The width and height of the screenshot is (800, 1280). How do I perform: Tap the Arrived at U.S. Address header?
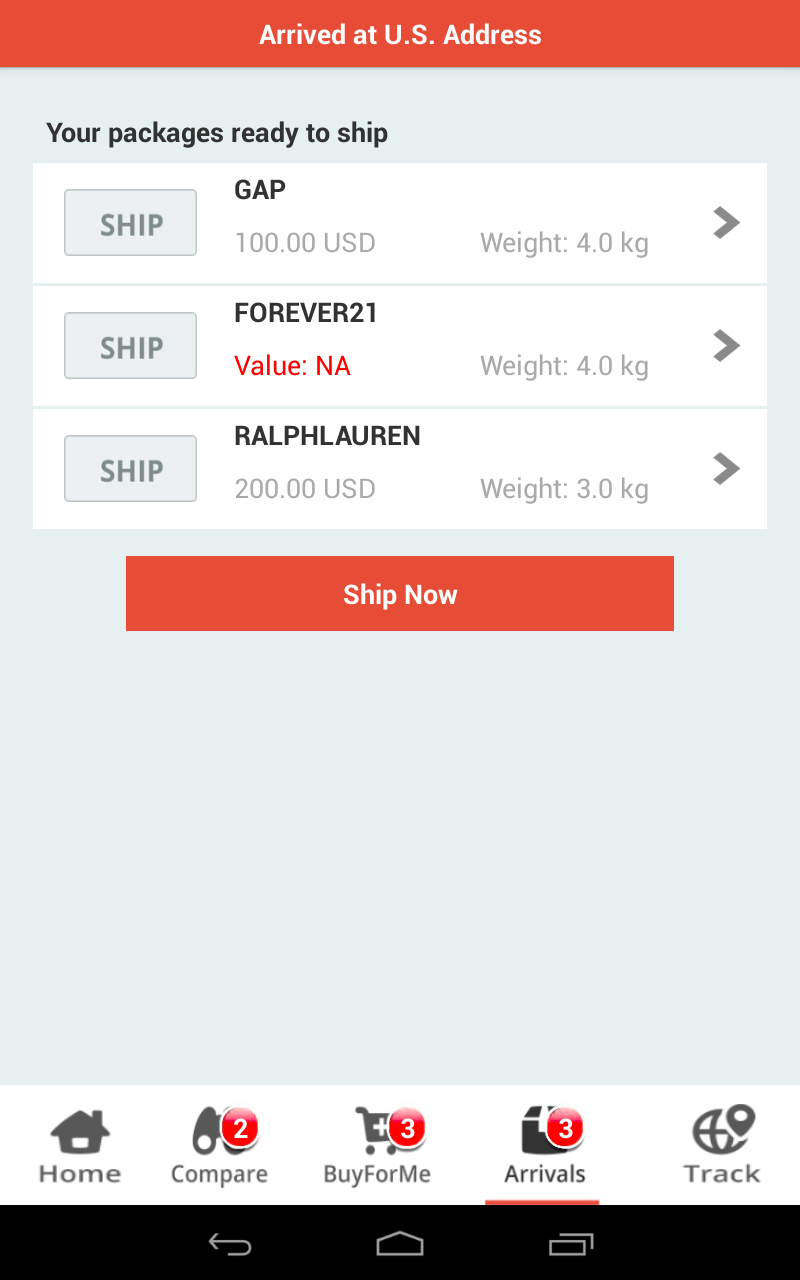[x=400, y=34]
